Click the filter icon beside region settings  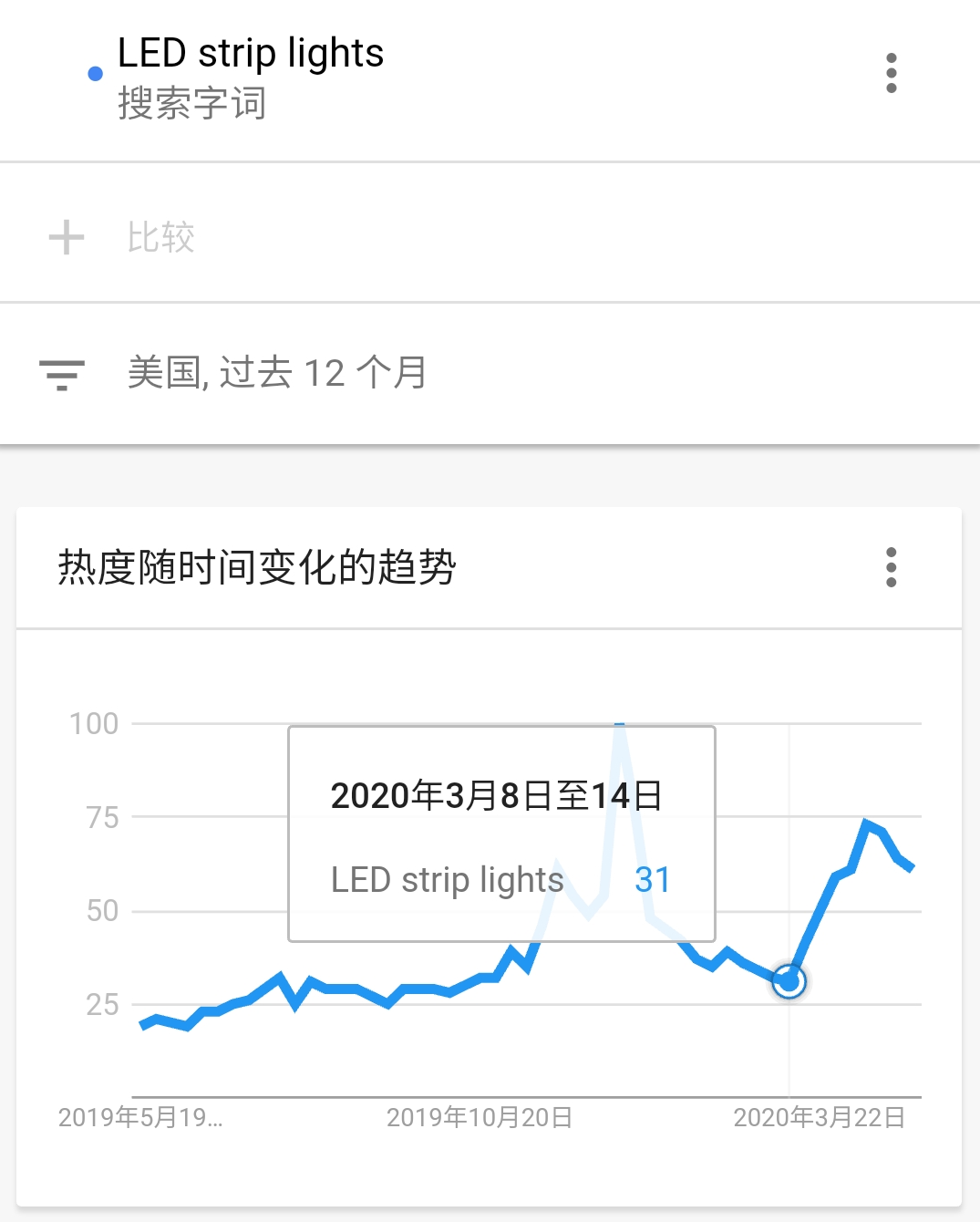(x=61, y=372)
